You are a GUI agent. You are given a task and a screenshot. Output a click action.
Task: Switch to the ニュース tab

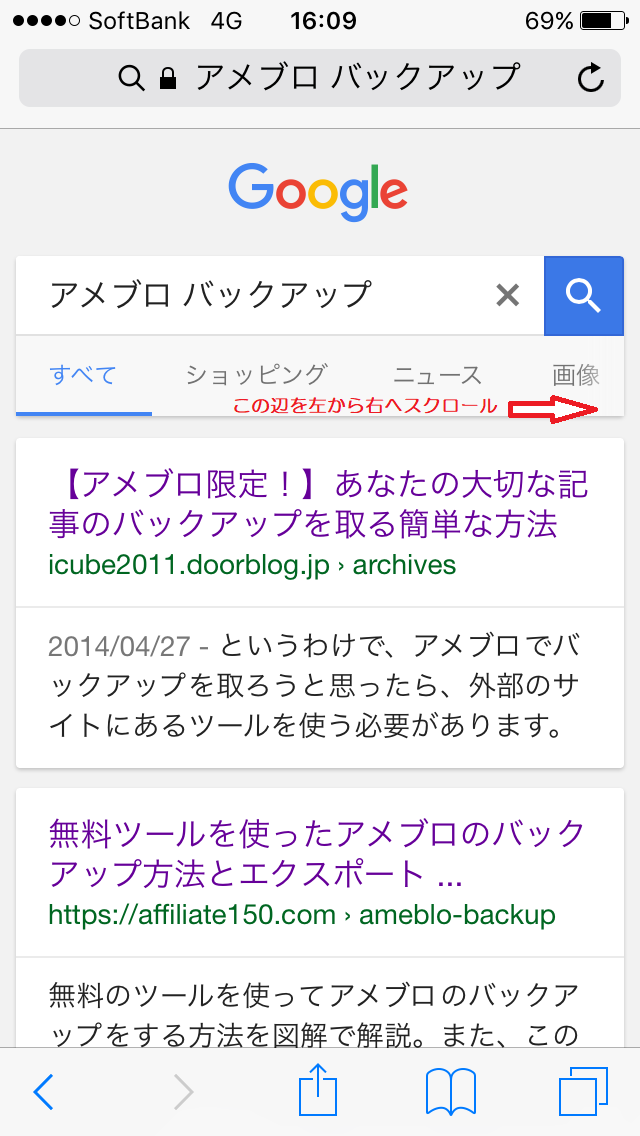(437, 376)
